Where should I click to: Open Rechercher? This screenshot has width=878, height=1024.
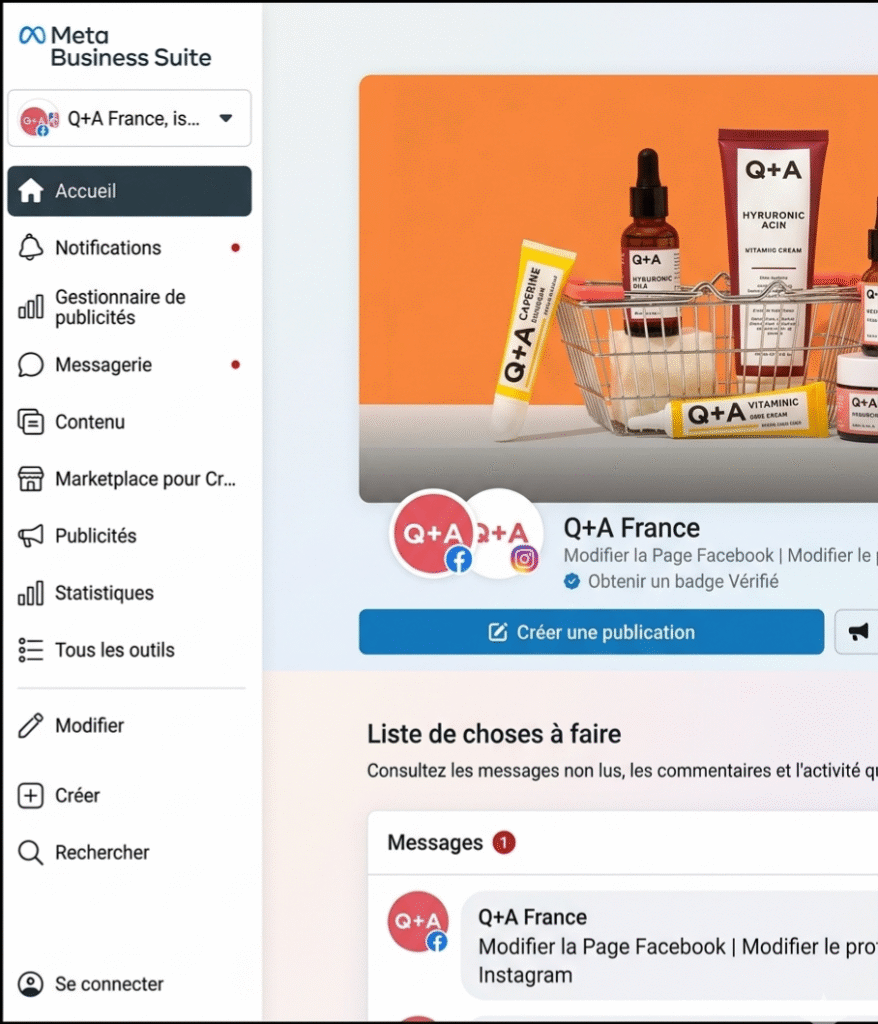[102, 853]
